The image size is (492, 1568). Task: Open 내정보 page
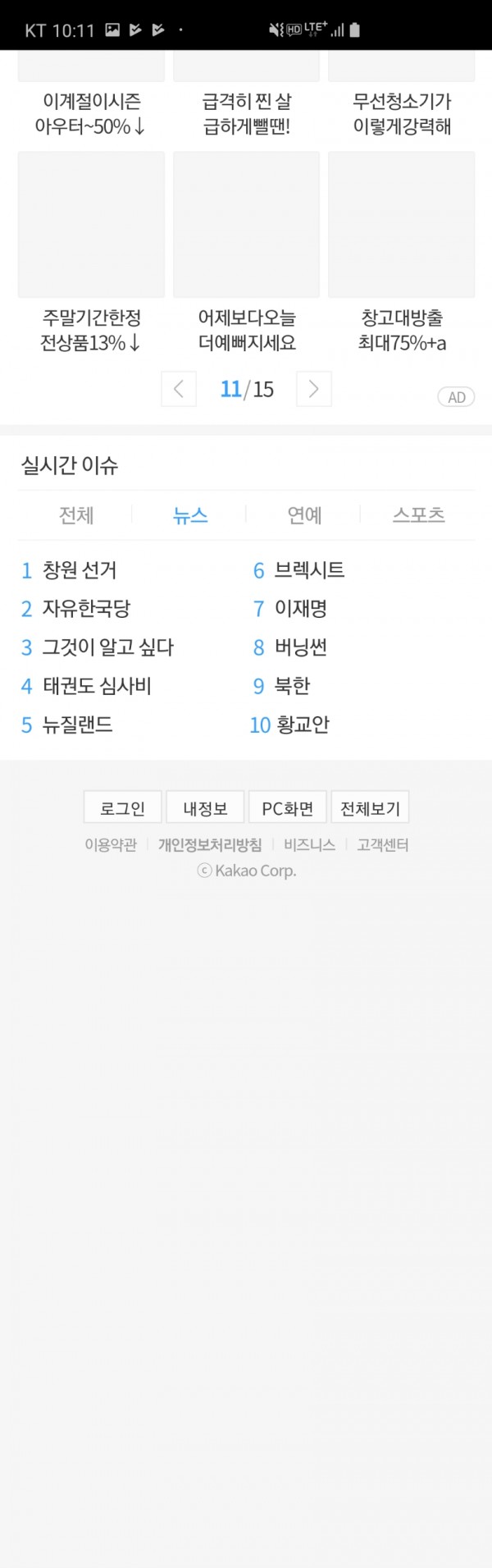[x=205, y=808]
